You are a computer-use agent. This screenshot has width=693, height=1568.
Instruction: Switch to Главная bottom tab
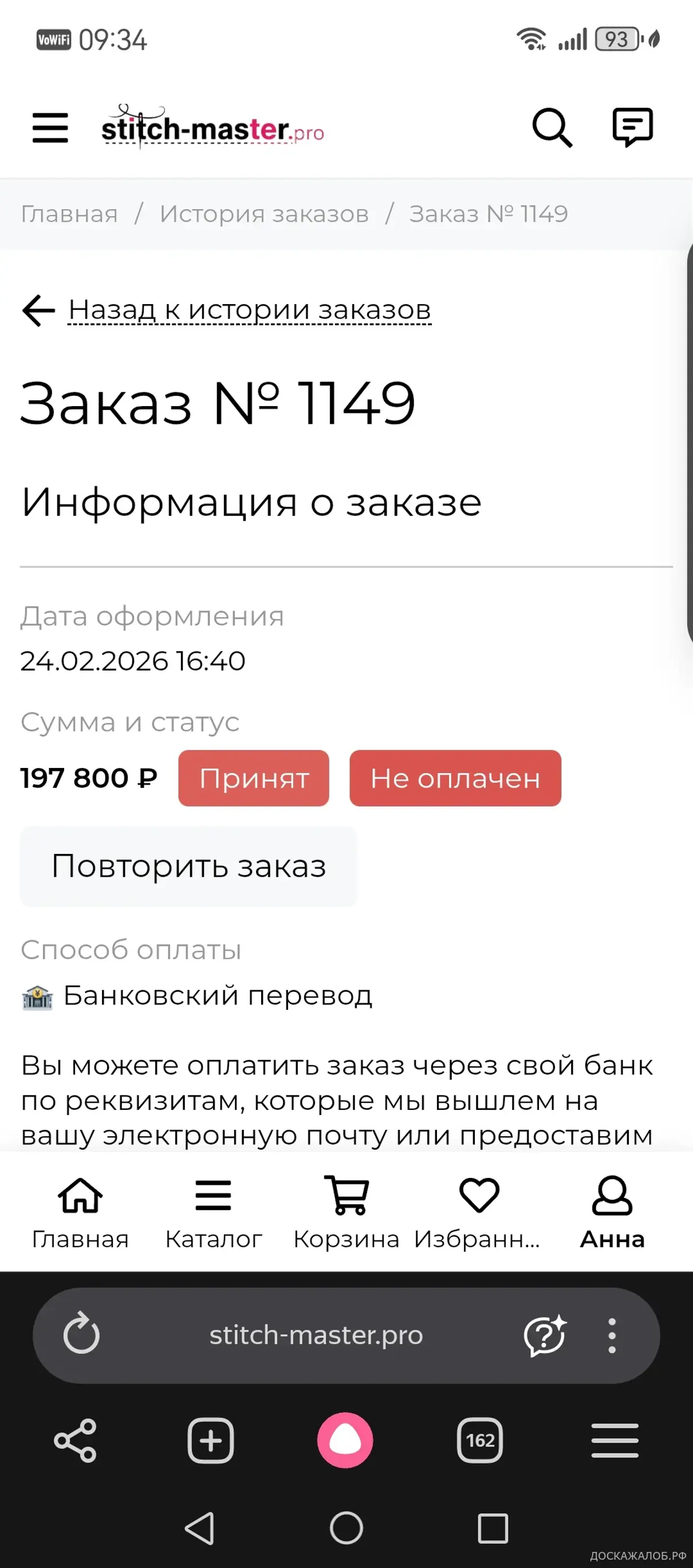click(80, 1212)
